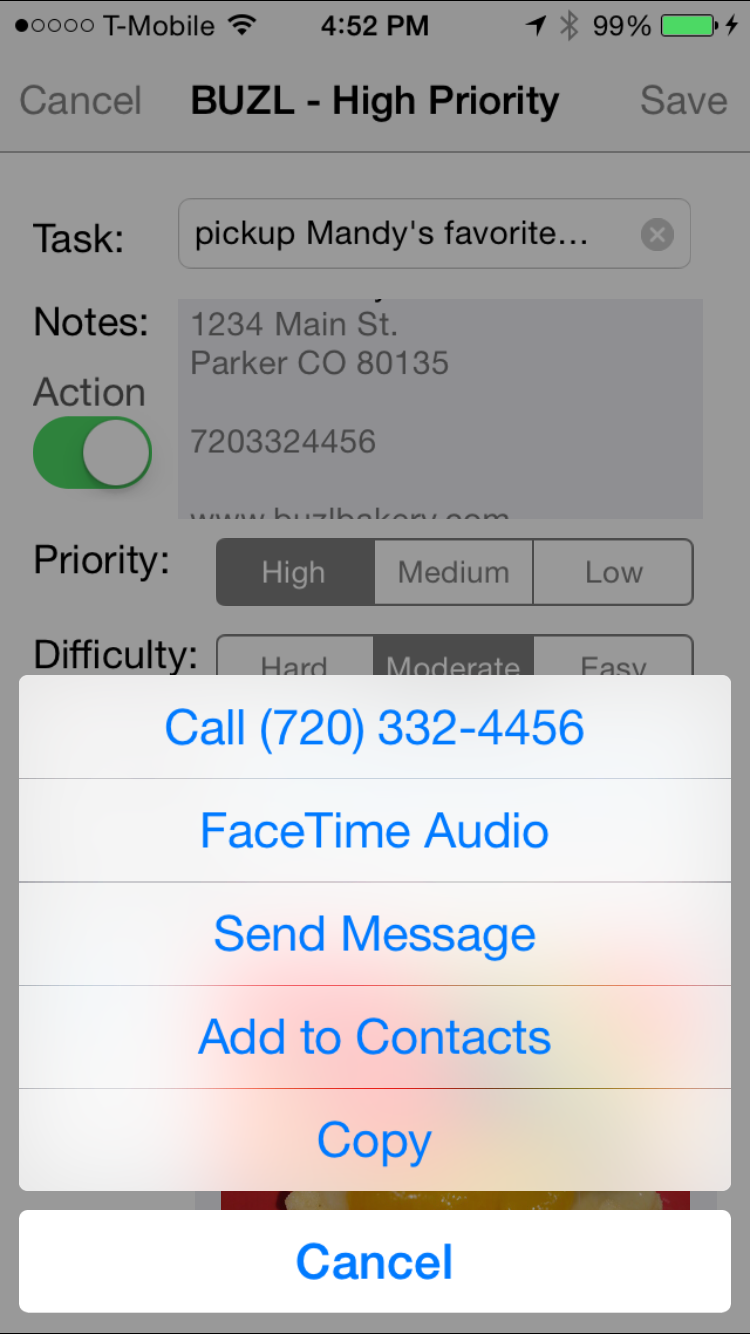Add the number to Contacts
This screenshot has width=750, height=1334.
[375, 1037]
